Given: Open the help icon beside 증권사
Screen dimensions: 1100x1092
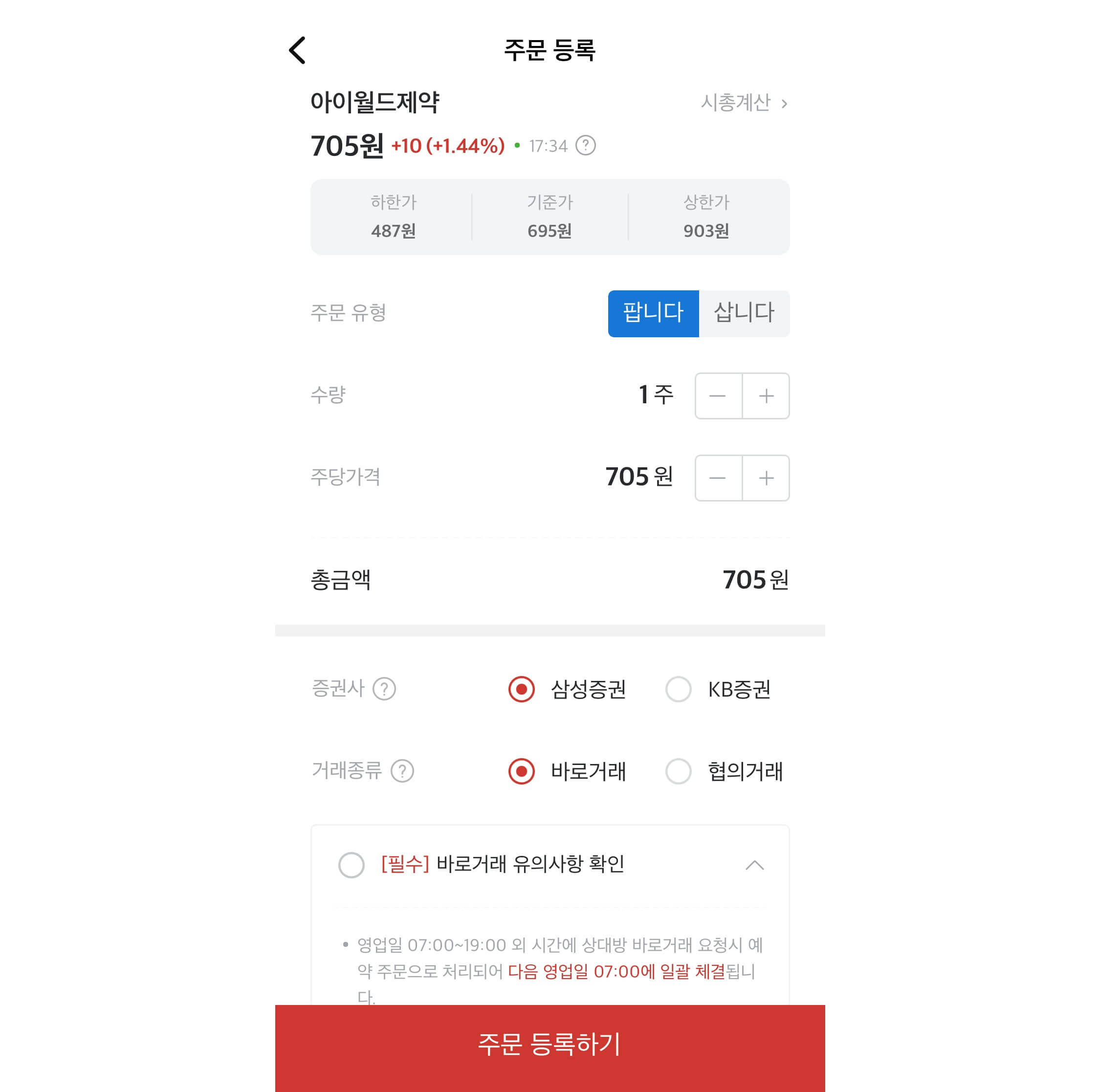Looking at the screenshot, I should pos(384,689).
